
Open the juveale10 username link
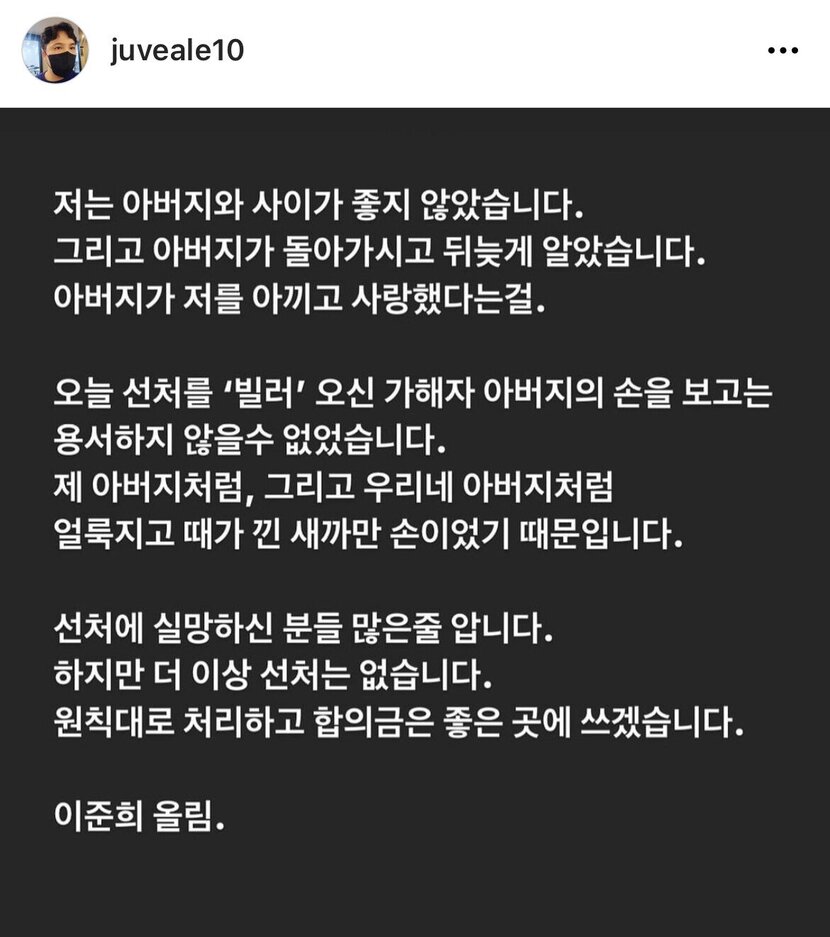(x=177, y=50)
